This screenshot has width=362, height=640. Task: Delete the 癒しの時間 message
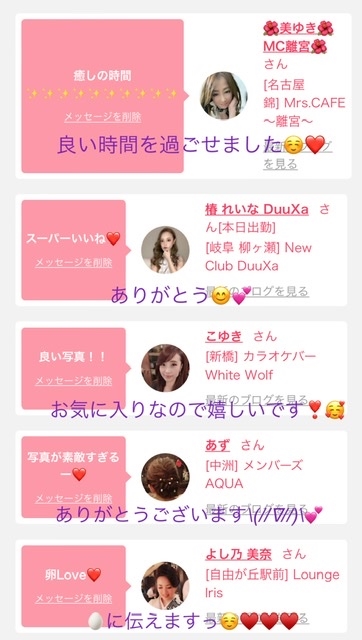103,117
